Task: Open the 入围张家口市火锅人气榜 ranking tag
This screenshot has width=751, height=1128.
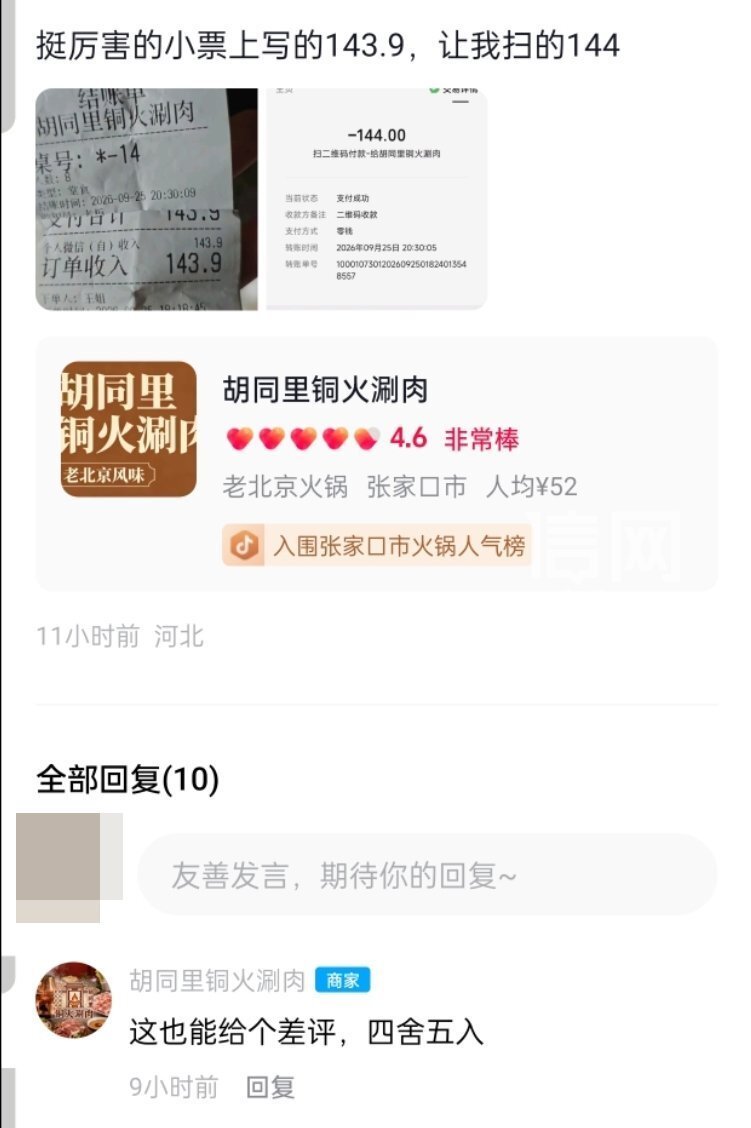Action: [376, 545]
